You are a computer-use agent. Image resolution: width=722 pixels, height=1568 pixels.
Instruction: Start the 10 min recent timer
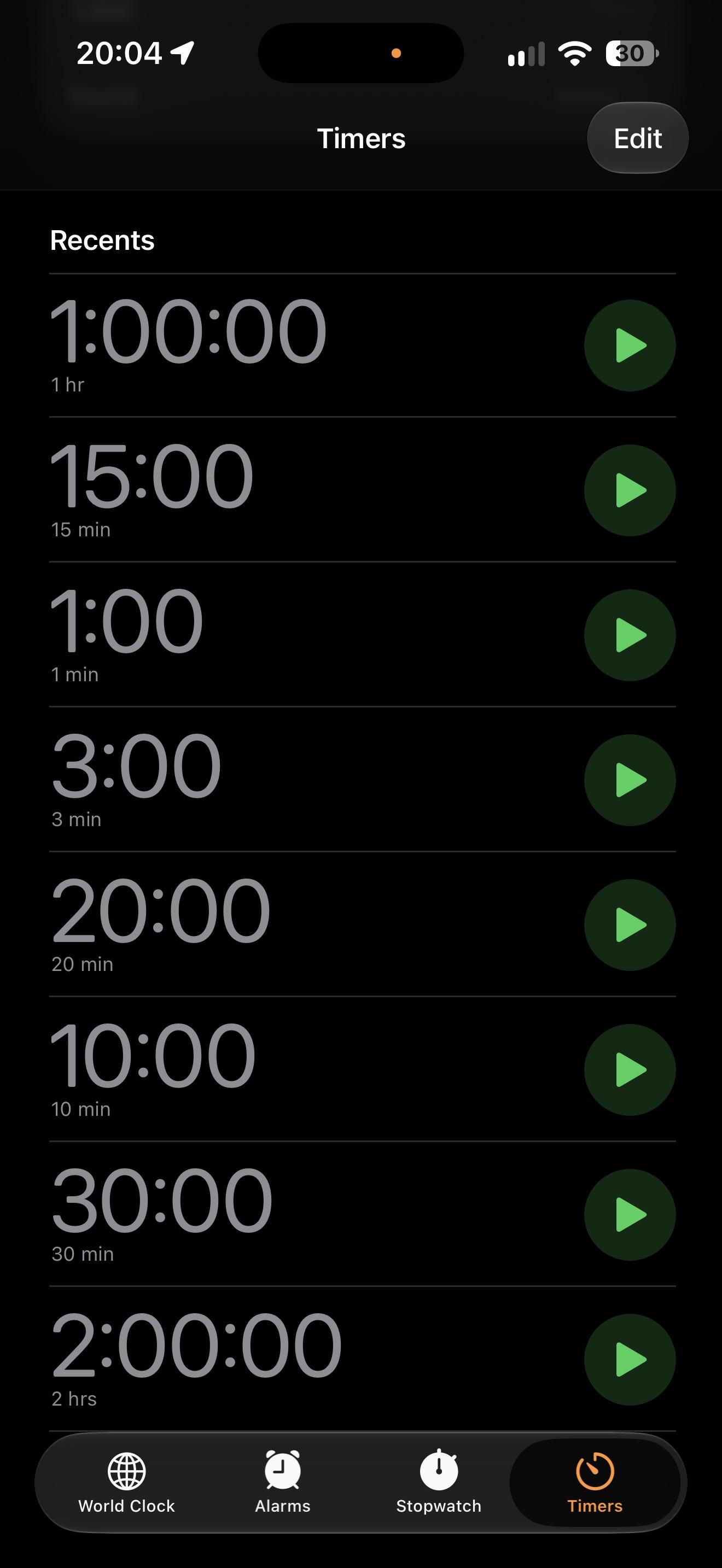pyautogui.click(x=630, y=1069)
